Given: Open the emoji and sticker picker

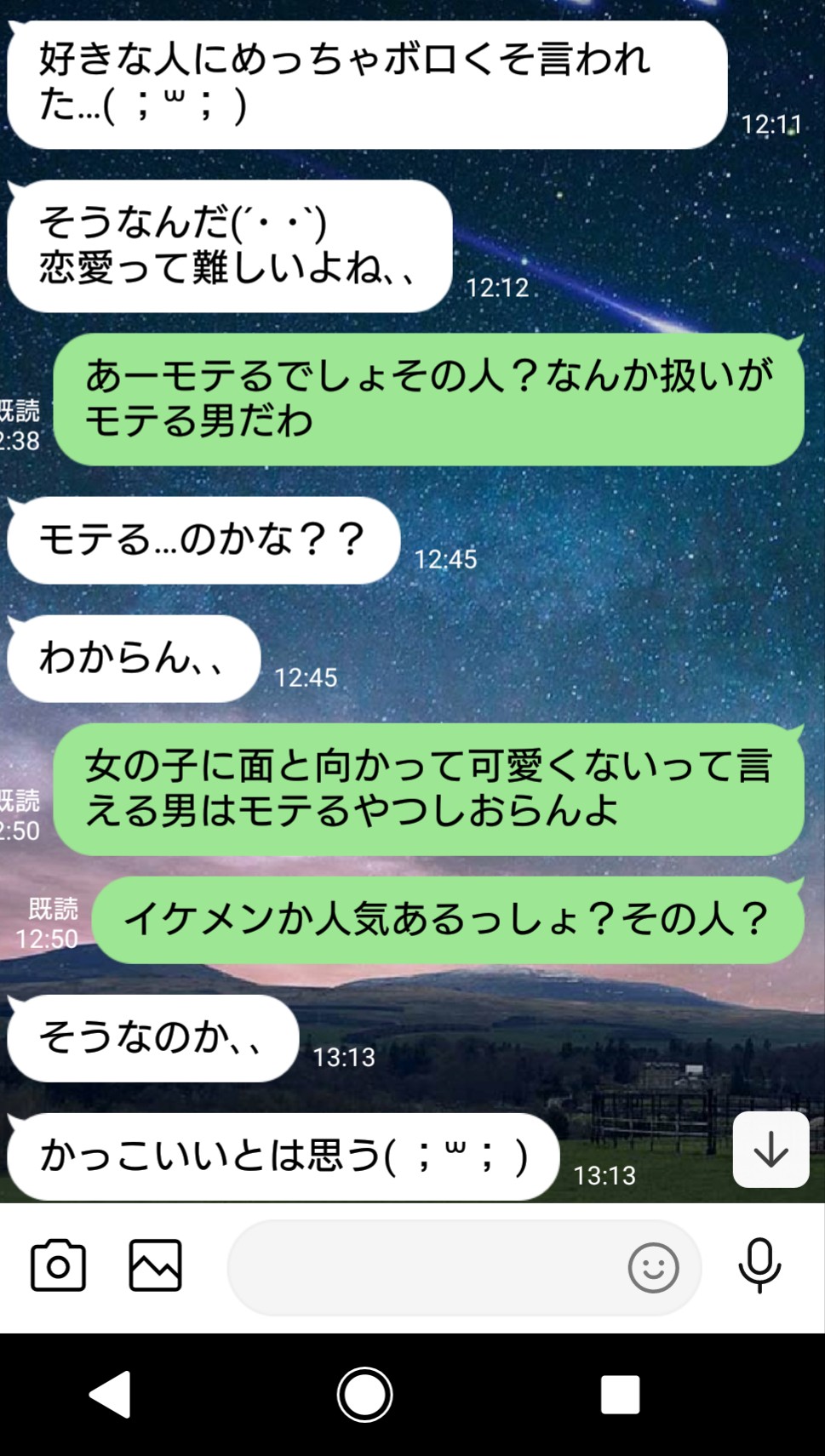Looking at the screenshot, I should 653,1268.
